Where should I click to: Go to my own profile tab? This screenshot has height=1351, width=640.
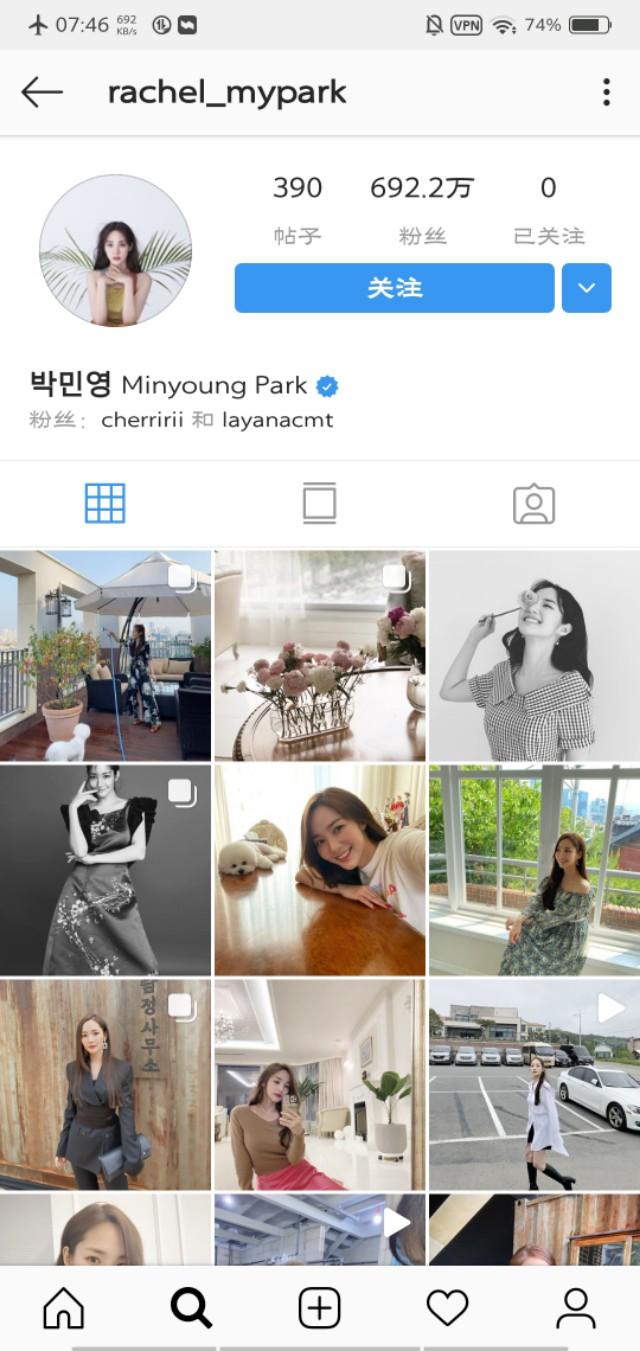[x=575, y=1307]
